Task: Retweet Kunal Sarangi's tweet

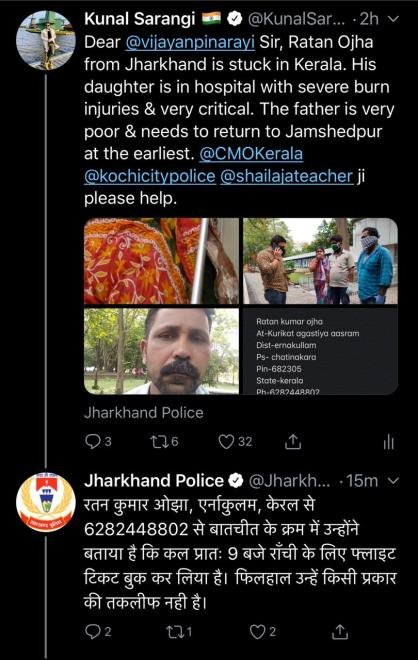Action: 164,442
